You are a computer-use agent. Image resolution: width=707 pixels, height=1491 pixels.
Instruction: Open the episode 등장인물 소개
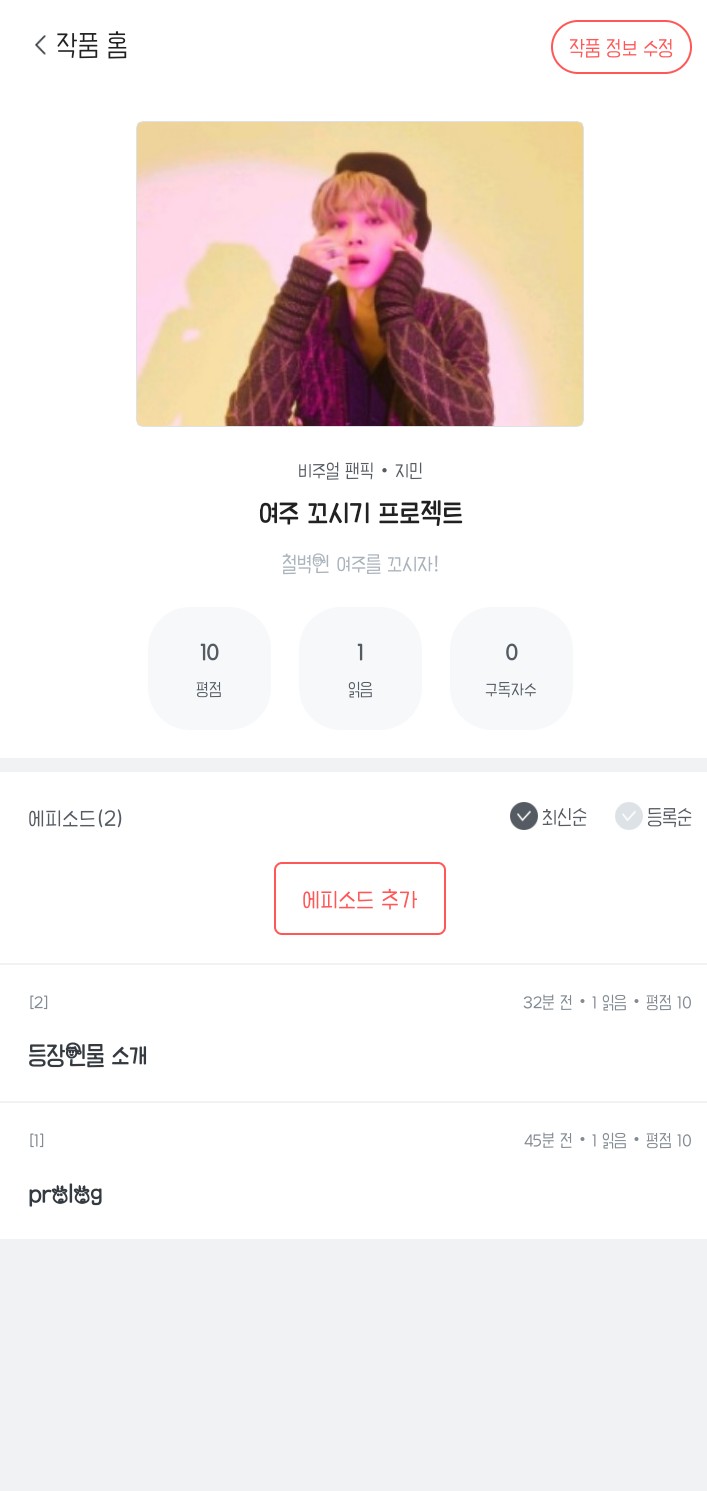[x=88, y=1054]
